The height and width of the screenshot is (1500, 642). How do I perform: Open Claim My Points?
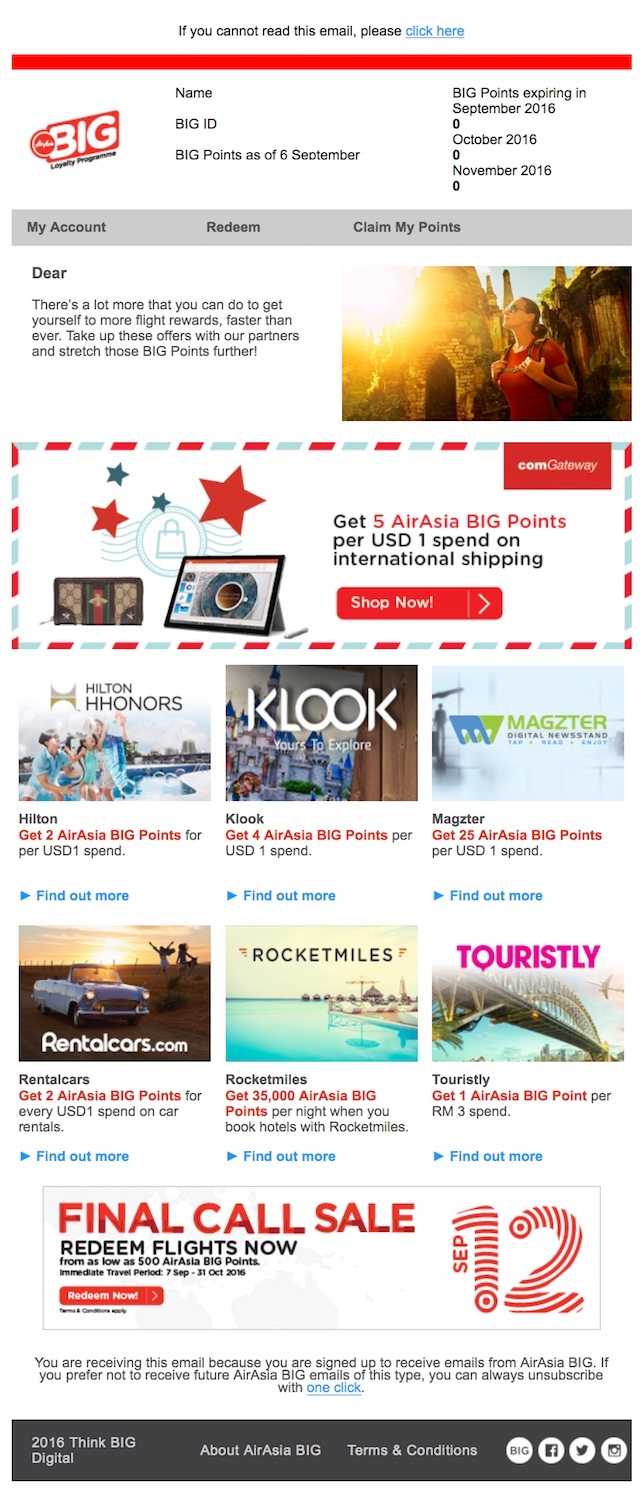[x=406, y=227]
